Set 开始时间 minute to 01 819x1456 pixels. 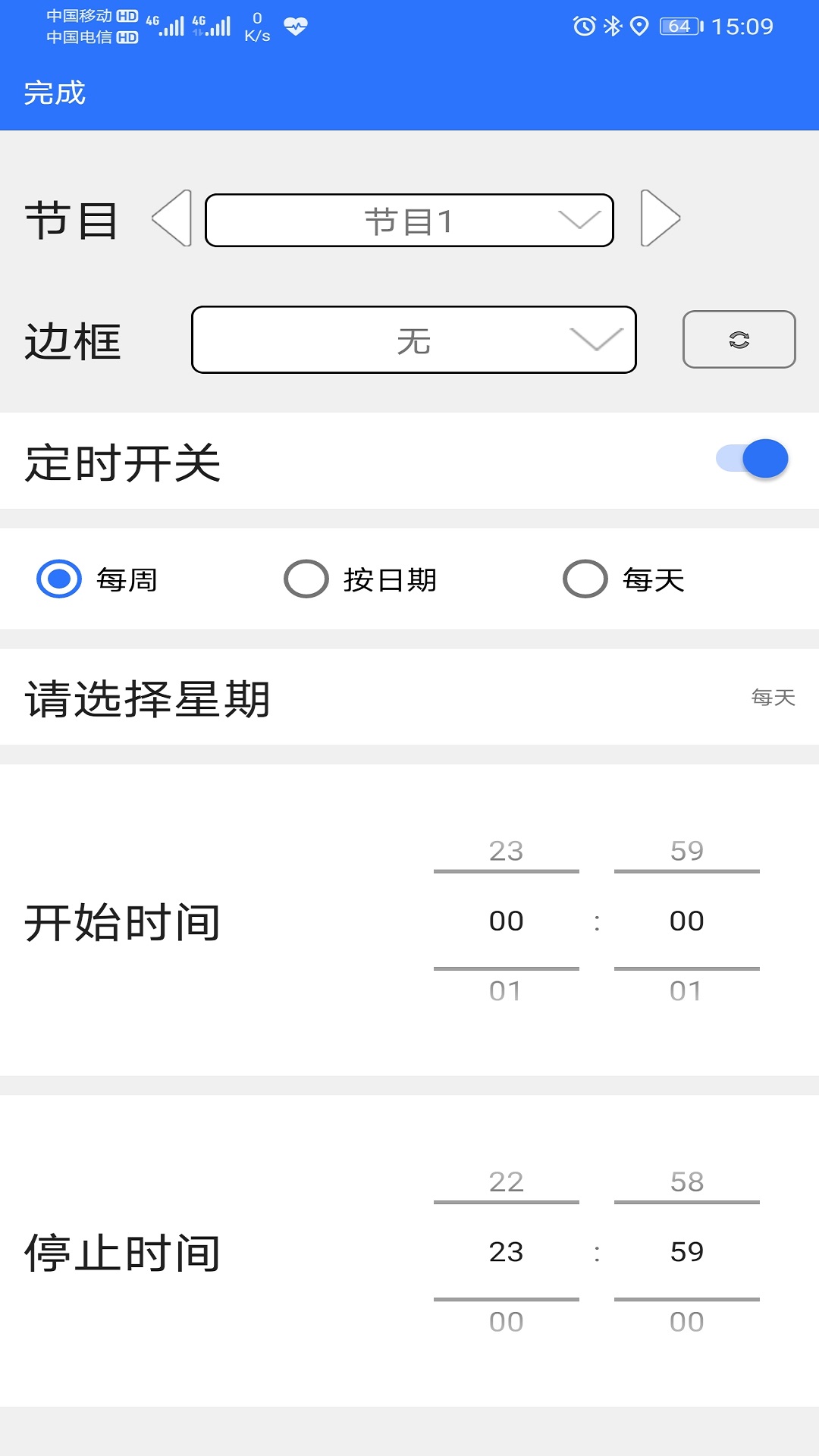686,990
